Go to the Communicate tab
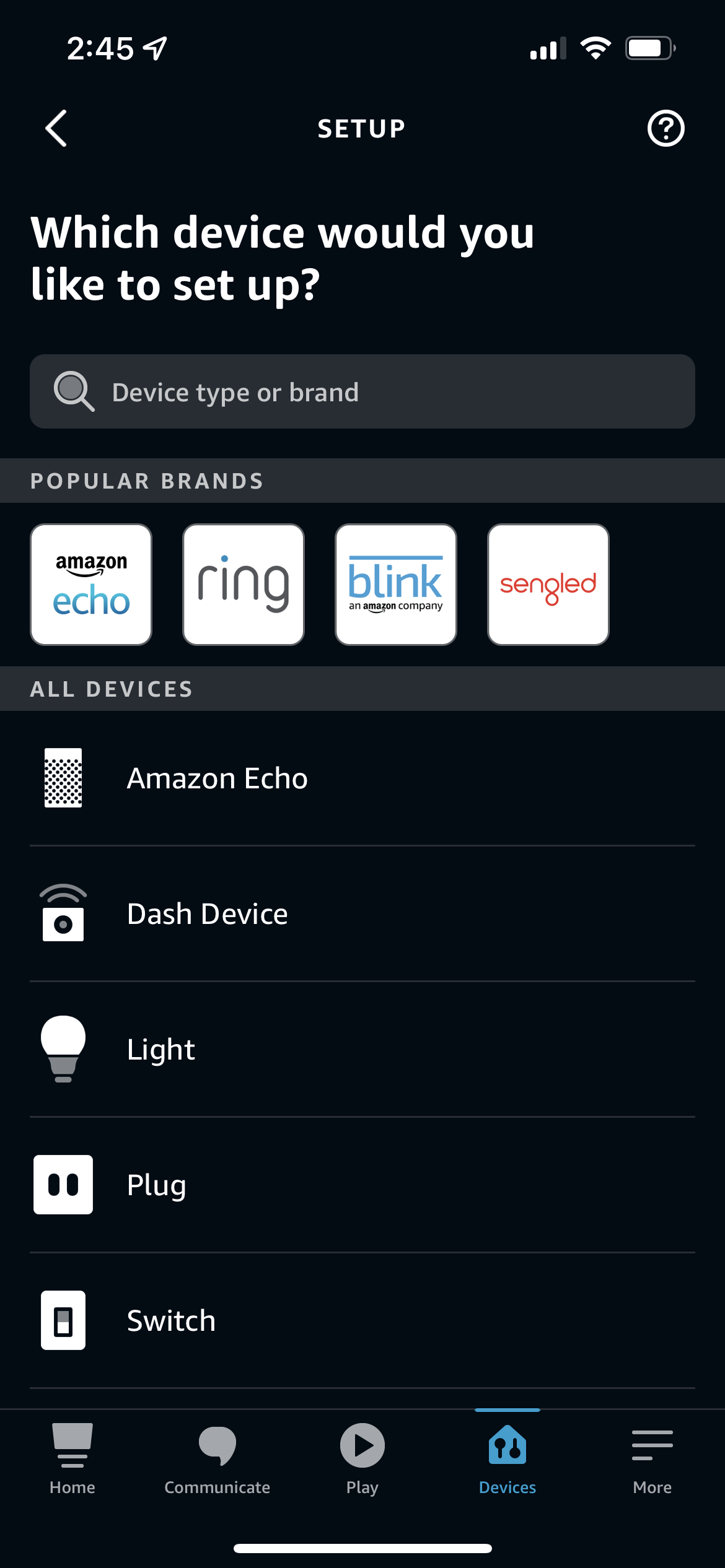The image size is (725, 1568). click(217, 1458)
